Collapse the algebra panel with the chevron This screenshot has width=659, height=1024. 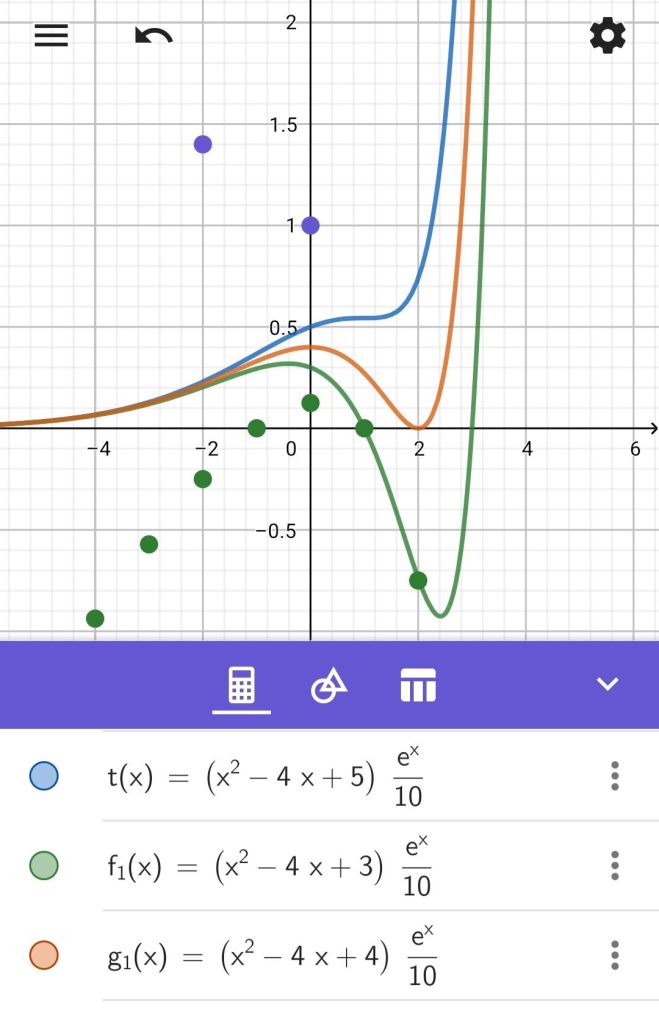coord(607,684)
